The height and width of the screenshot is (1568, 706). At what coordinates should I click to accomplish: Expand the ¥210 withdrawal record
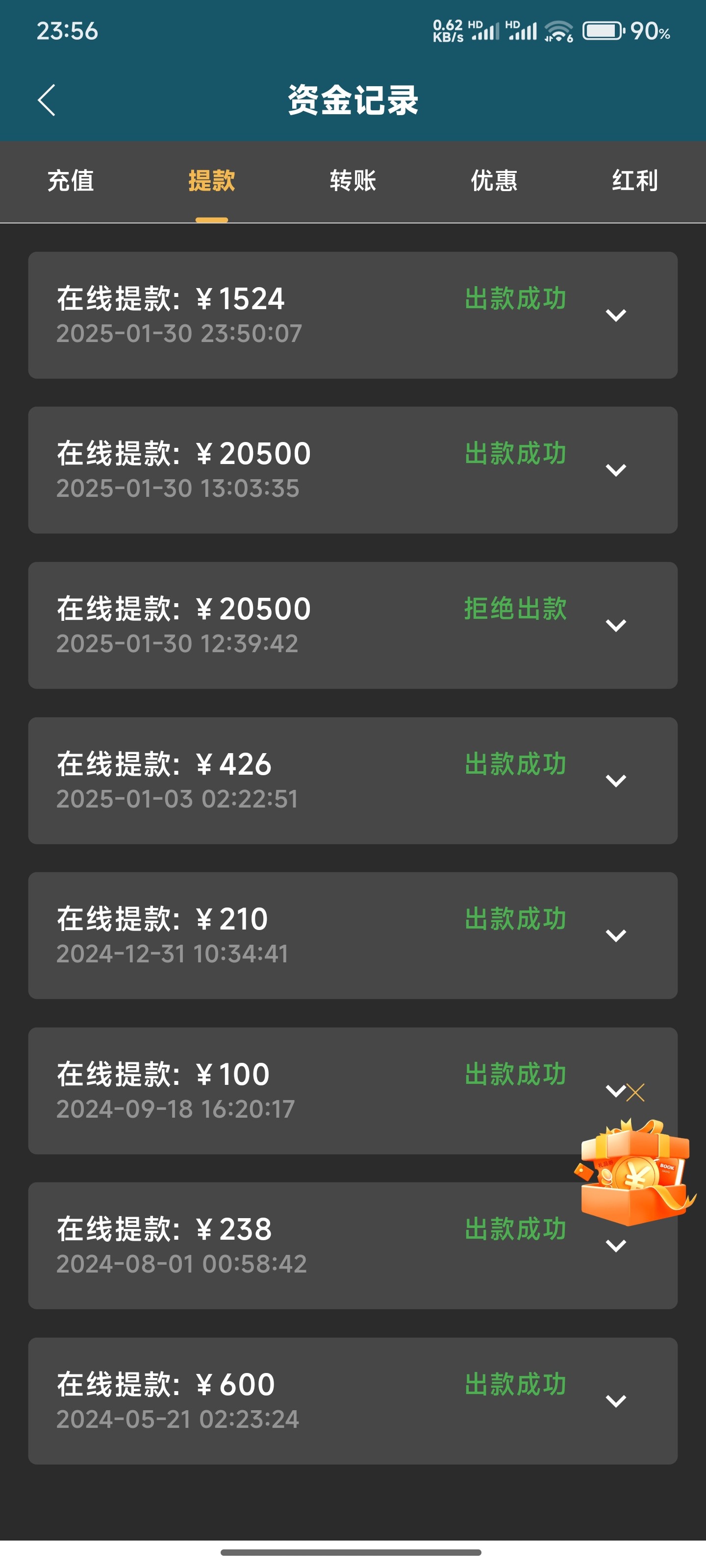(x=616, y=935)
